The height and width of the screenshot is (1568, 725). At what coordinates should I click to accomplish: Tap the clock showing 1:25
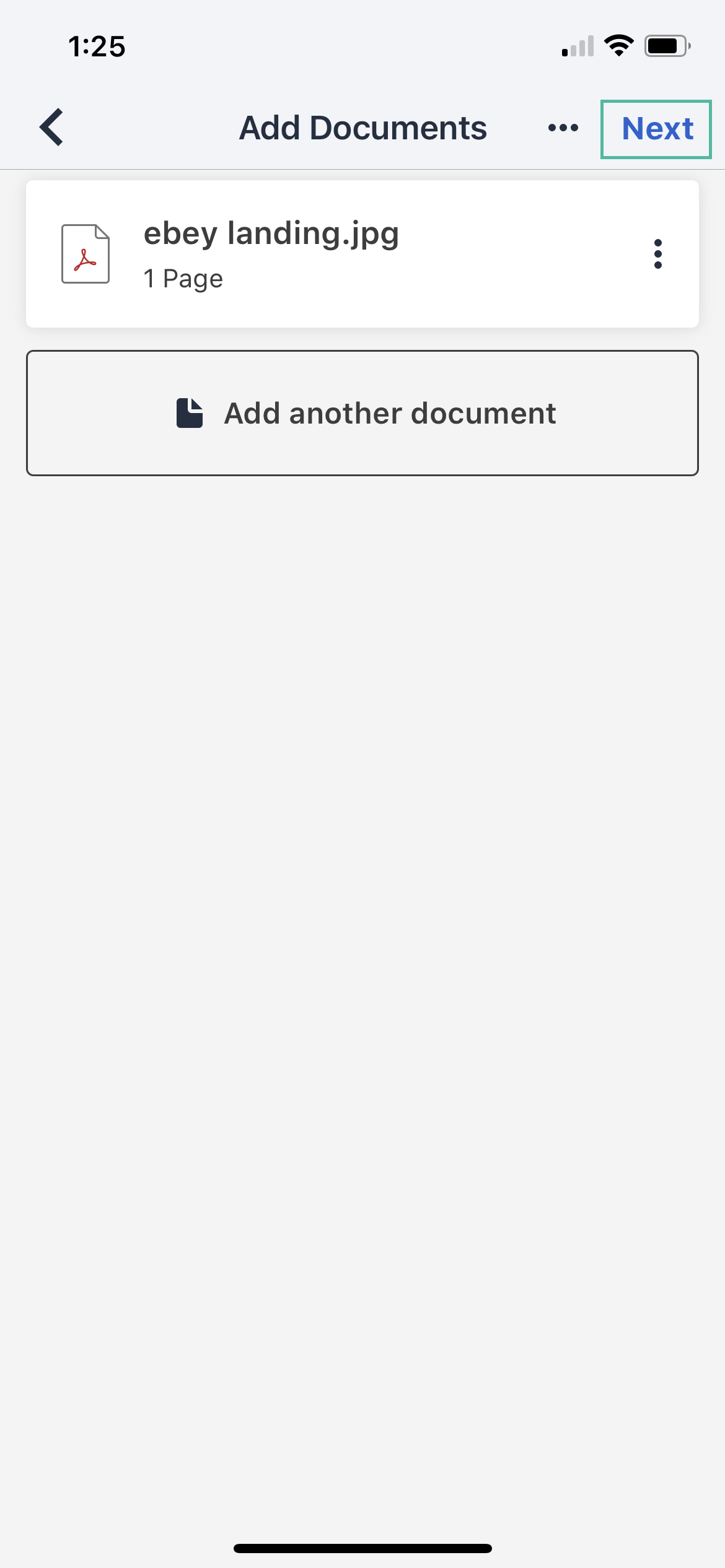tap(97, 45)
